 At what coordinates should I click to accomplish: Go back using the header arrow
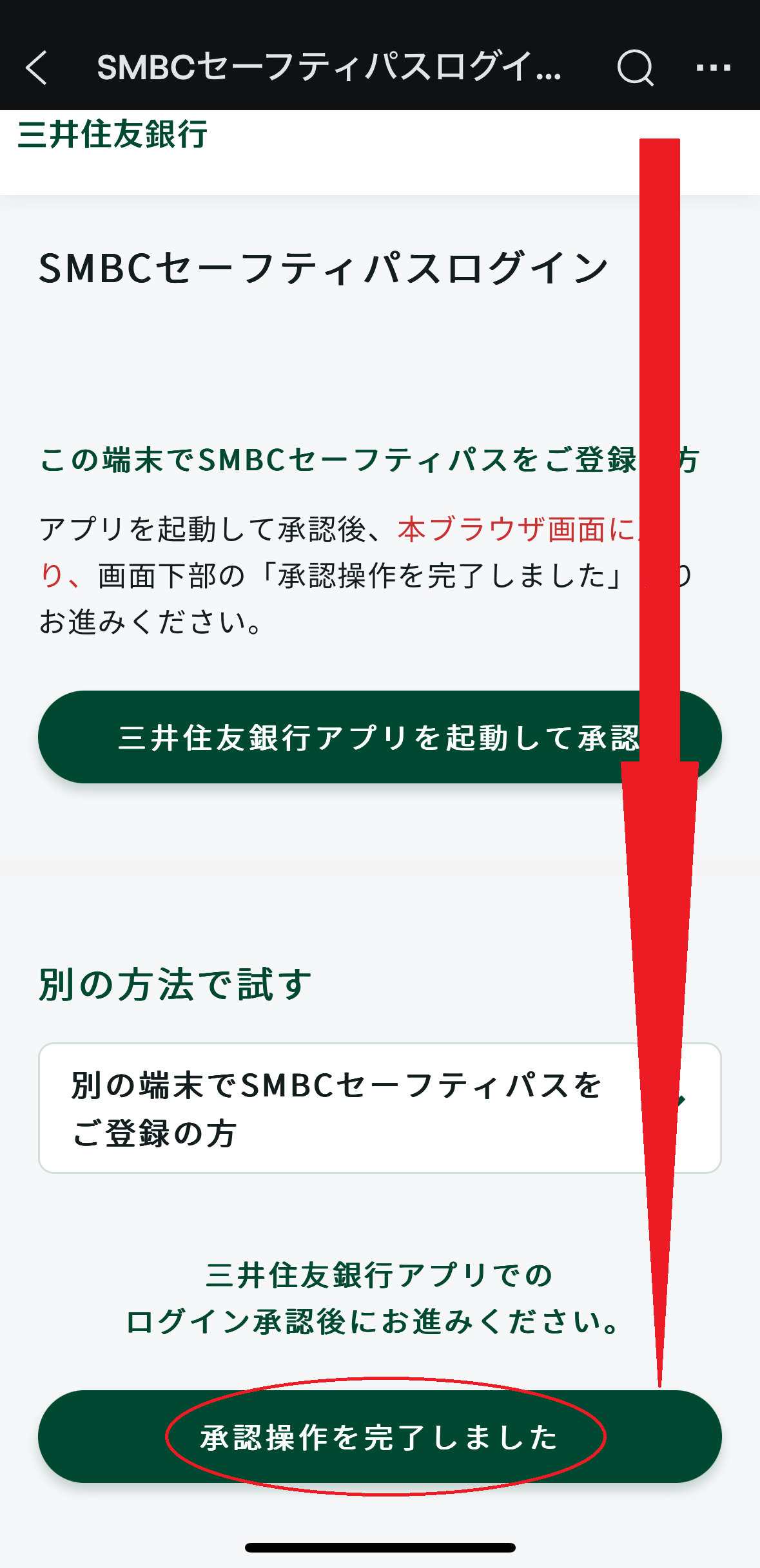[37, 68]
